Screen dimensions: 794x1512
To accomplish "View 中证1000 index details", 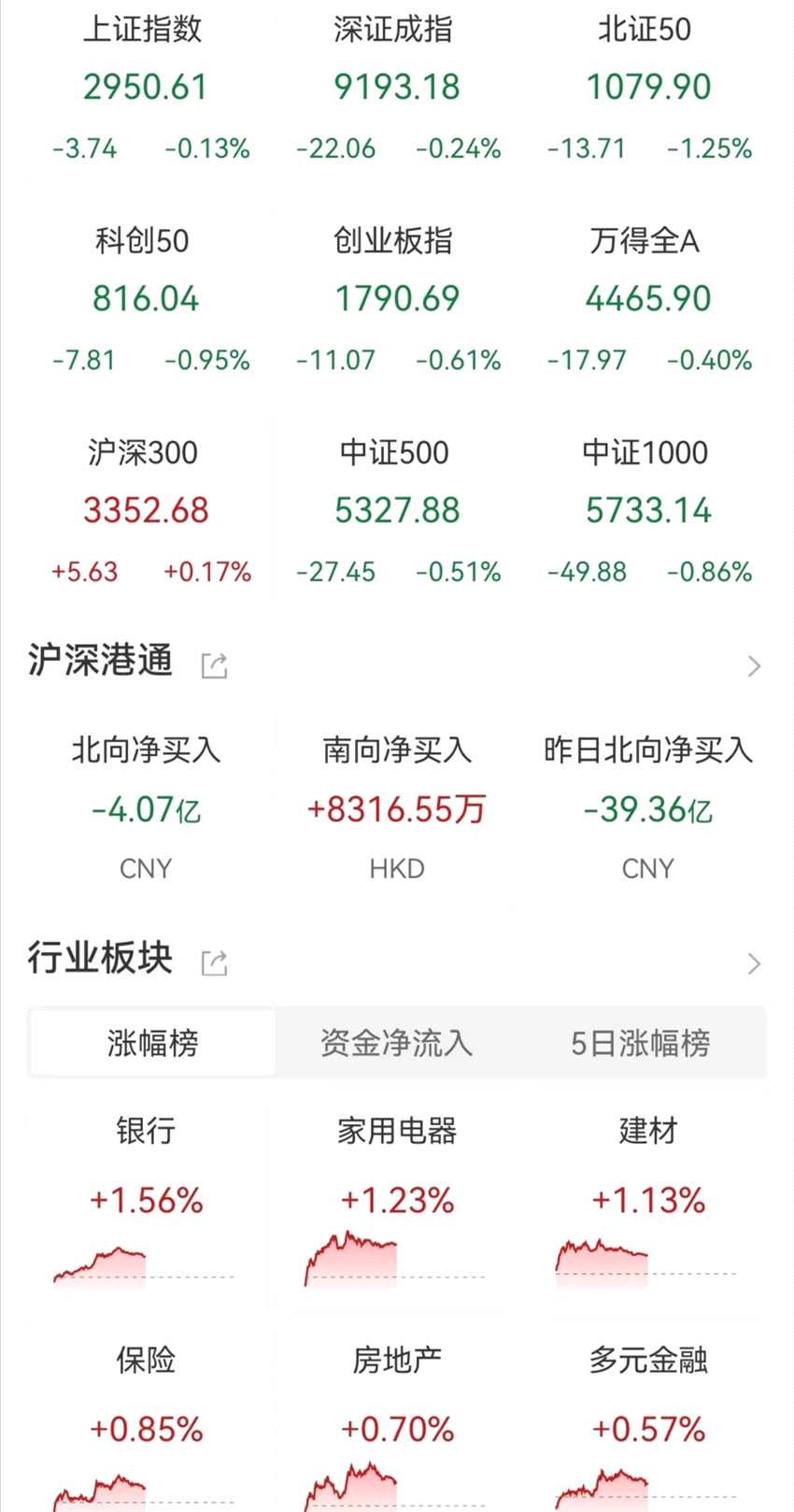I will tap(648, 510).
